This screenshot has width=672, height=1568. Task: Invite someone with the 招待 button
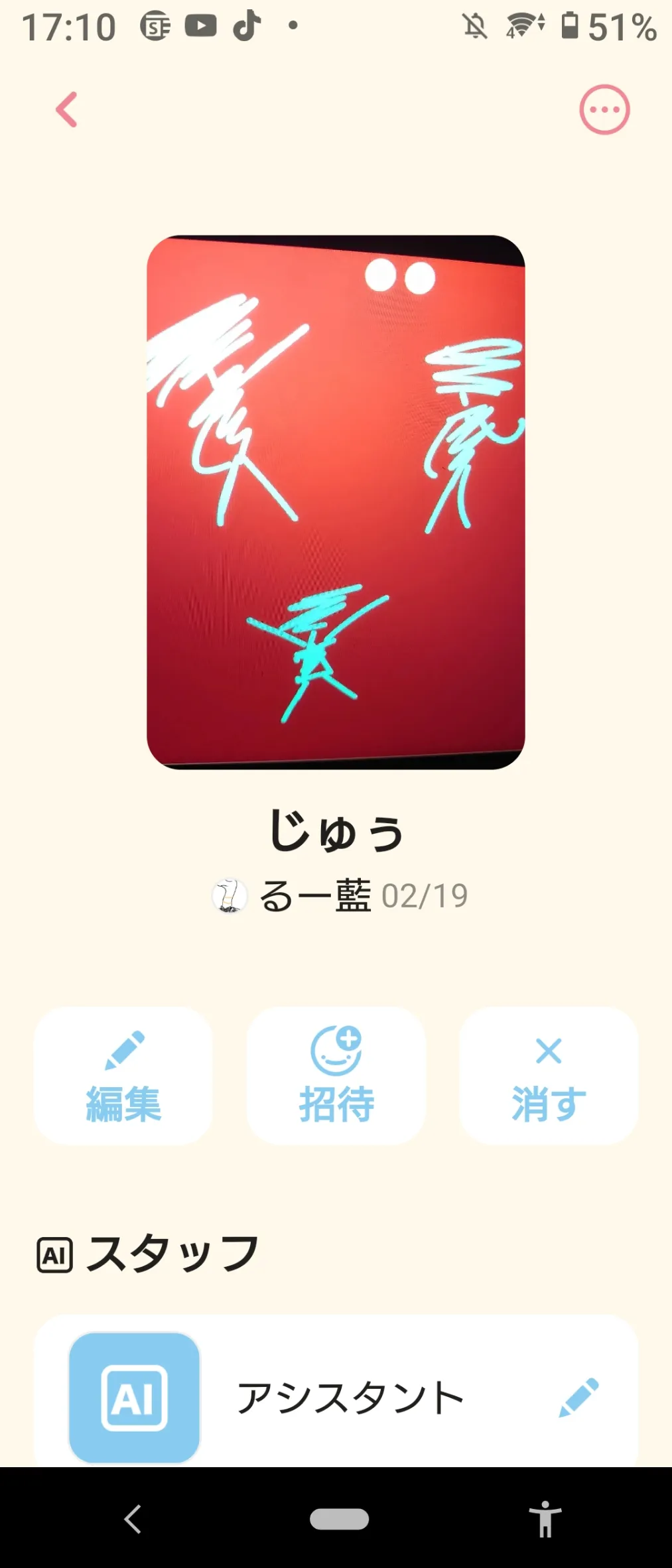point(336,1075)
